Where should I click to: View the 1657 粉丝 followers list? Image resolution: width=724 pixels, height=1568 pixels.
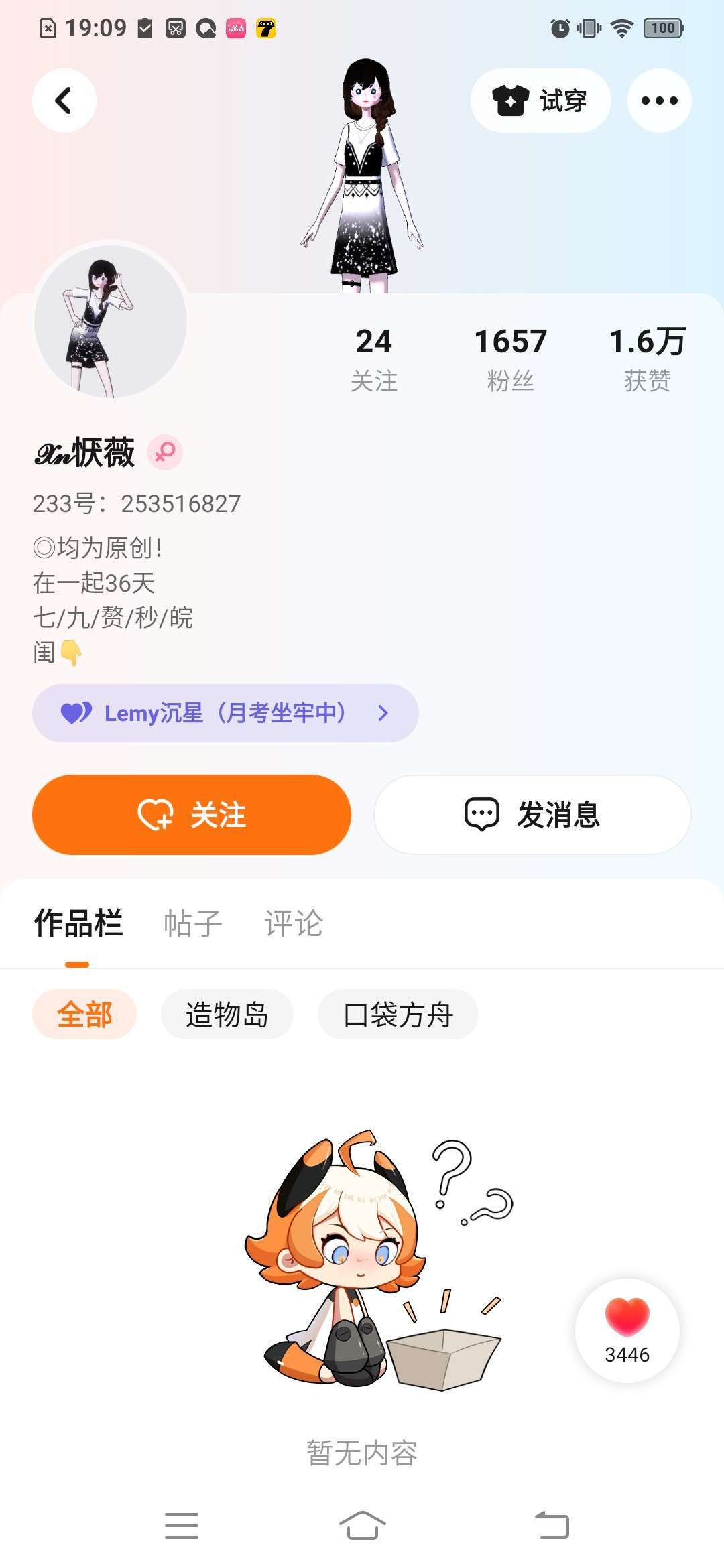tap(510, 358)
